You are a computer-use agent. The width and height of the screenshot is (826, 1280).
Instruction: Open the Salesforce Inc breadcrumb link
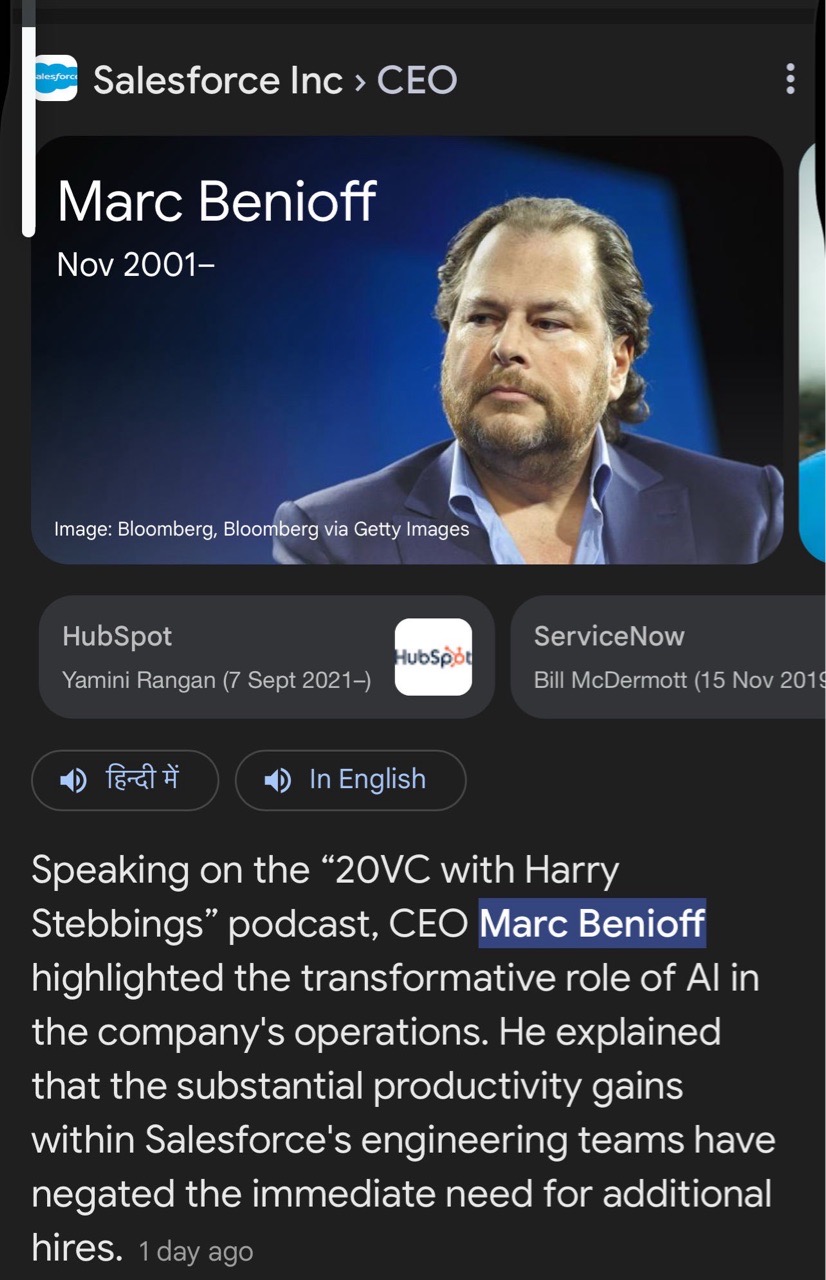(x=217, y=80)
